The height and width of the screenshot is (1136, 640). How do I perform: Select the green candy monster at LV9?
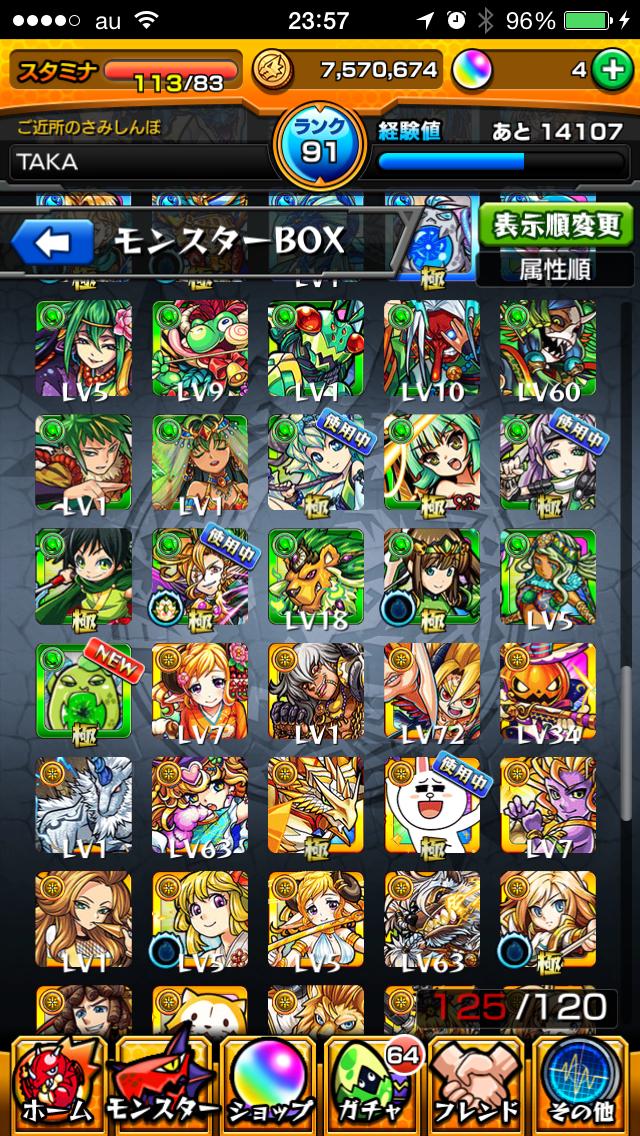point(199,348)
